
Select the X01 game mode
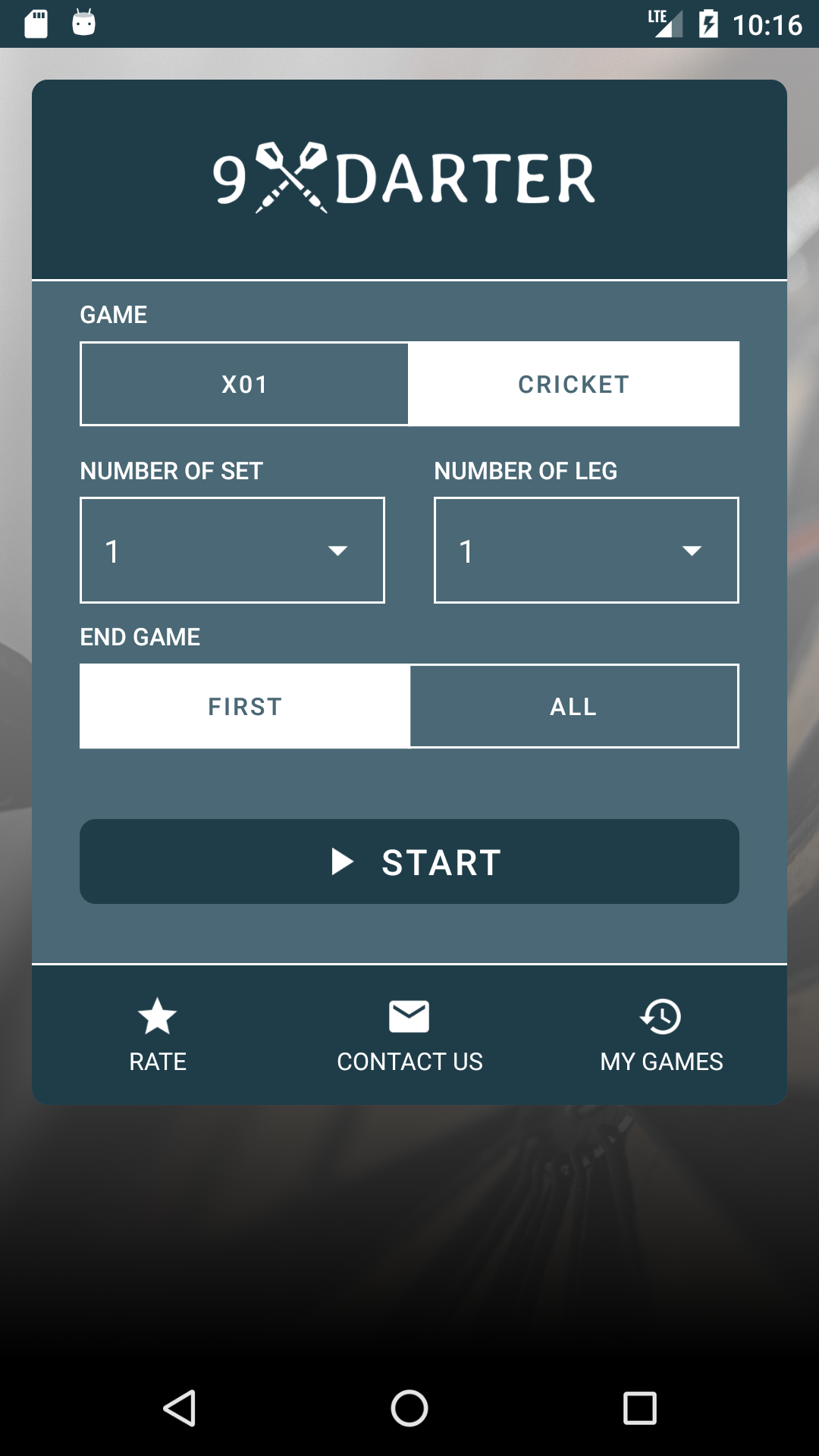pyautogui.click(x=244, y=384)
